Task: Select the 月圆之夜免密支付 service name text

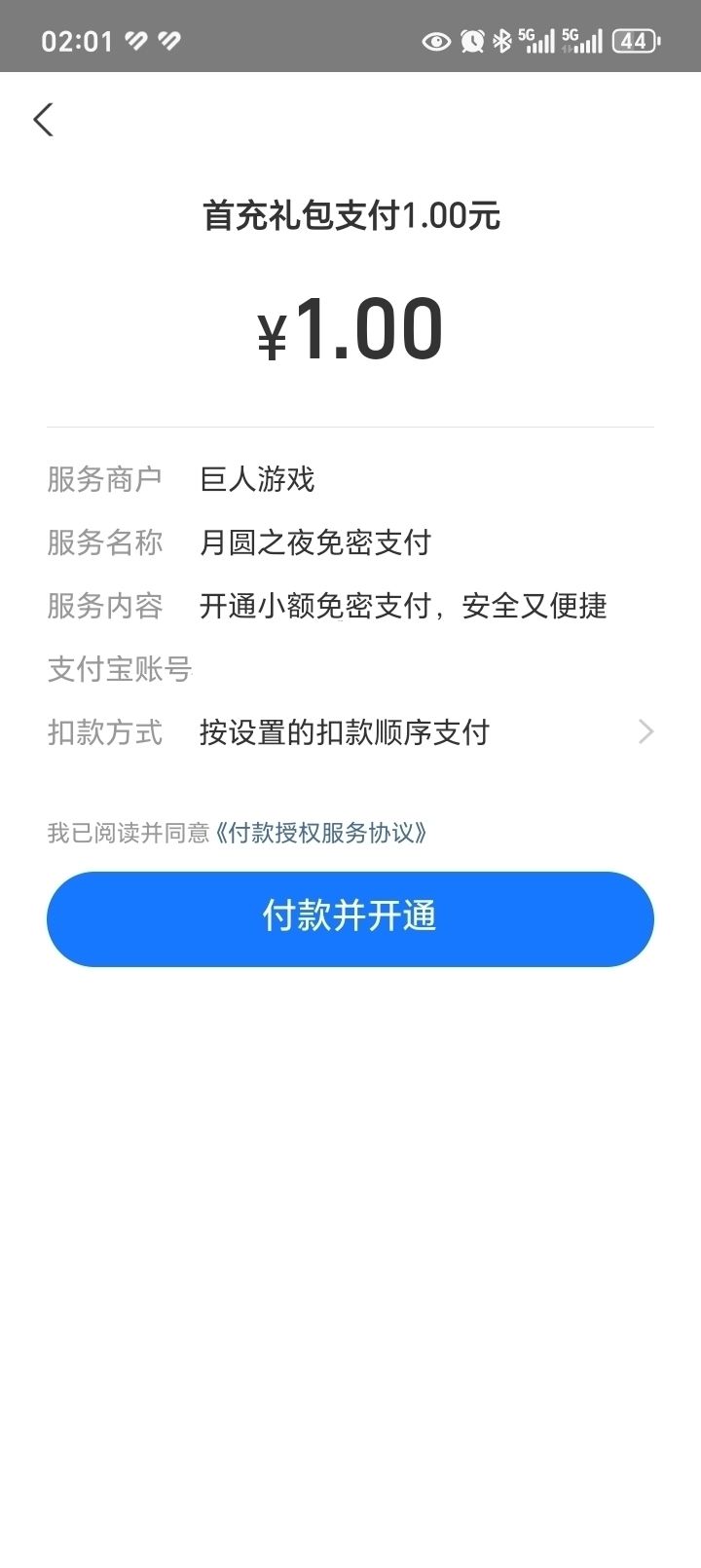Action: (x=314, y=542)
